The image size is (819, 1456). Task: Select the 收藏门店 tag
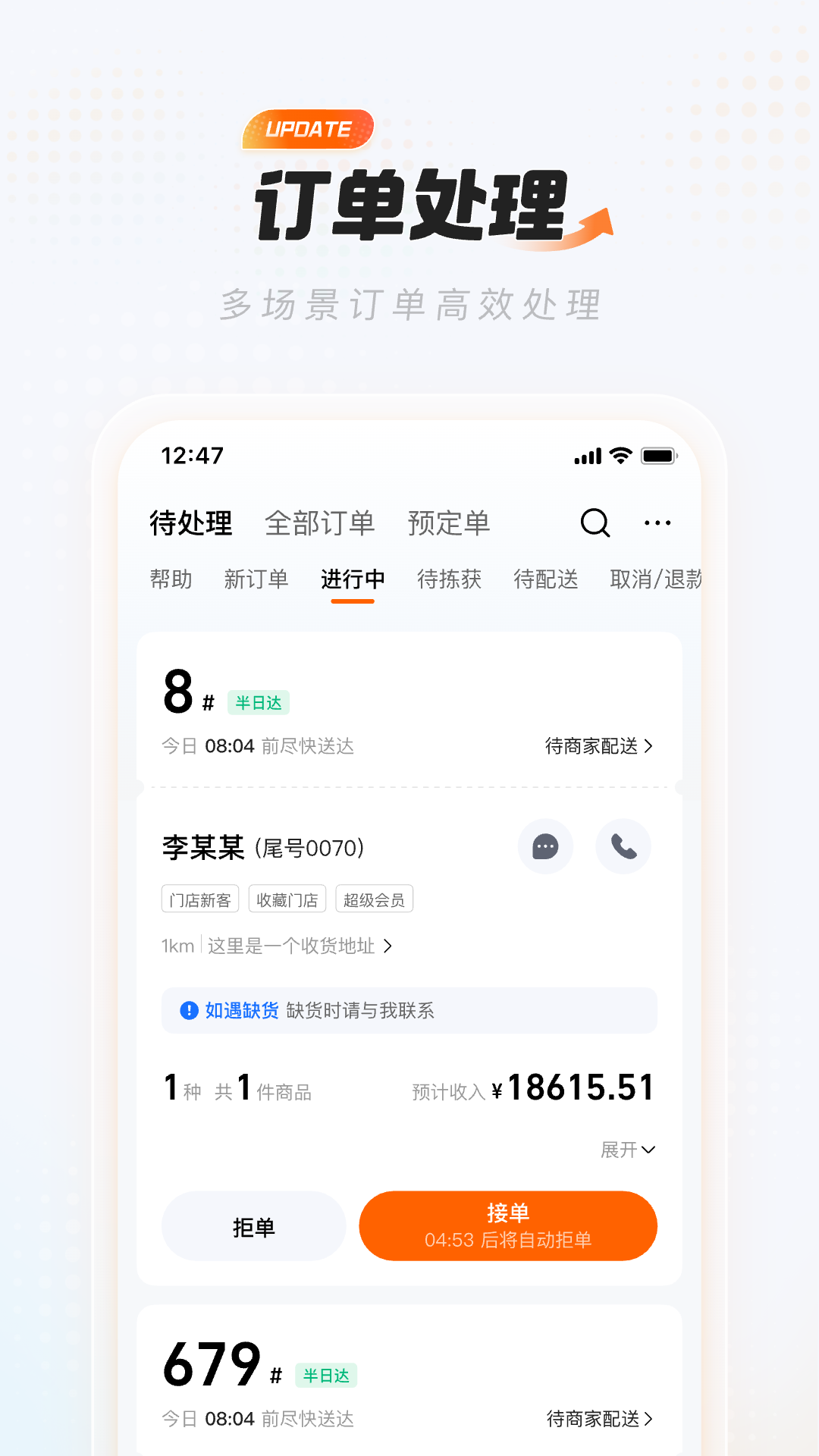coord(287,899)
